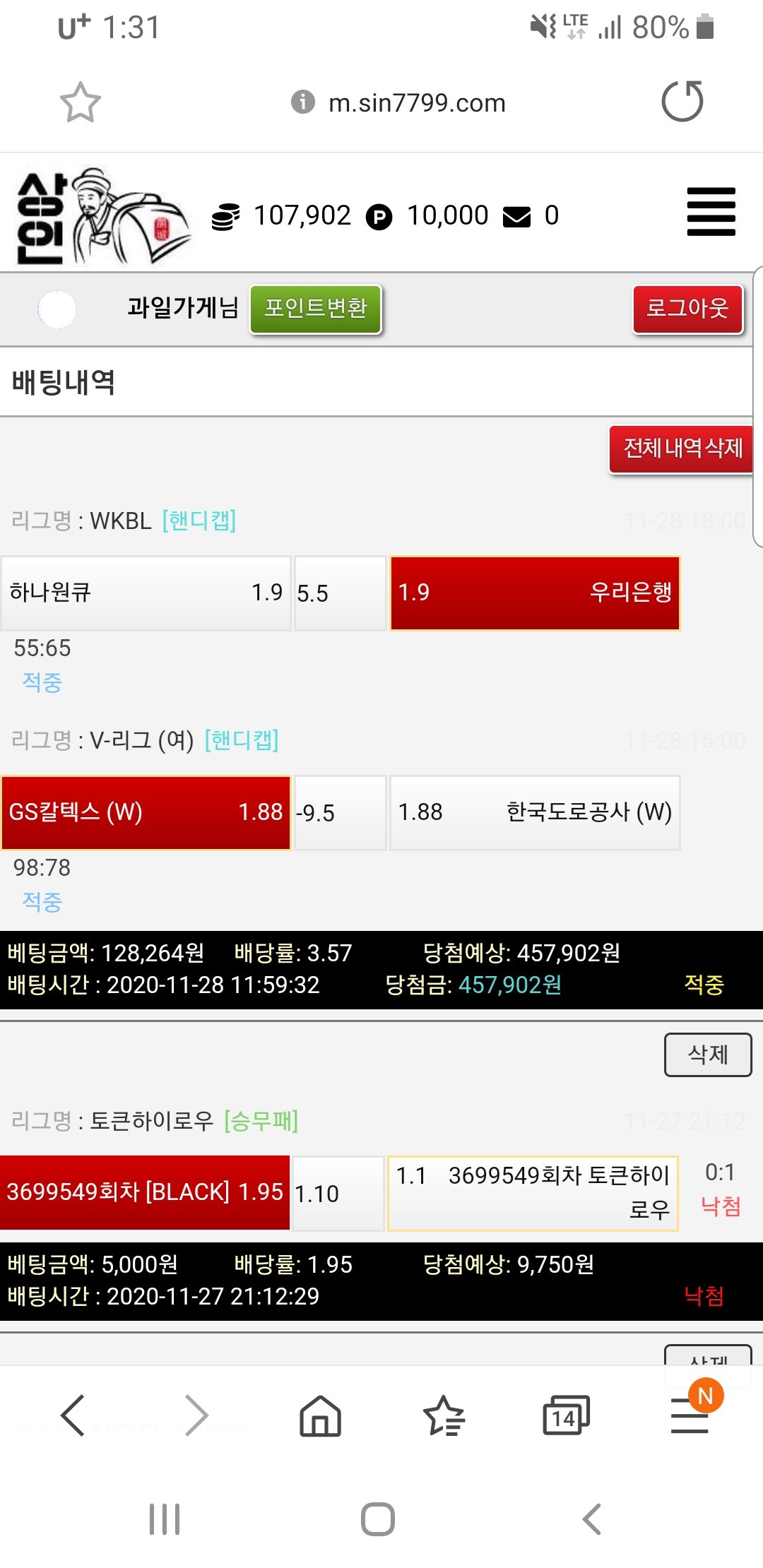
Task: Open the m.sin7799.com address bar
Action: pos(417,103)
